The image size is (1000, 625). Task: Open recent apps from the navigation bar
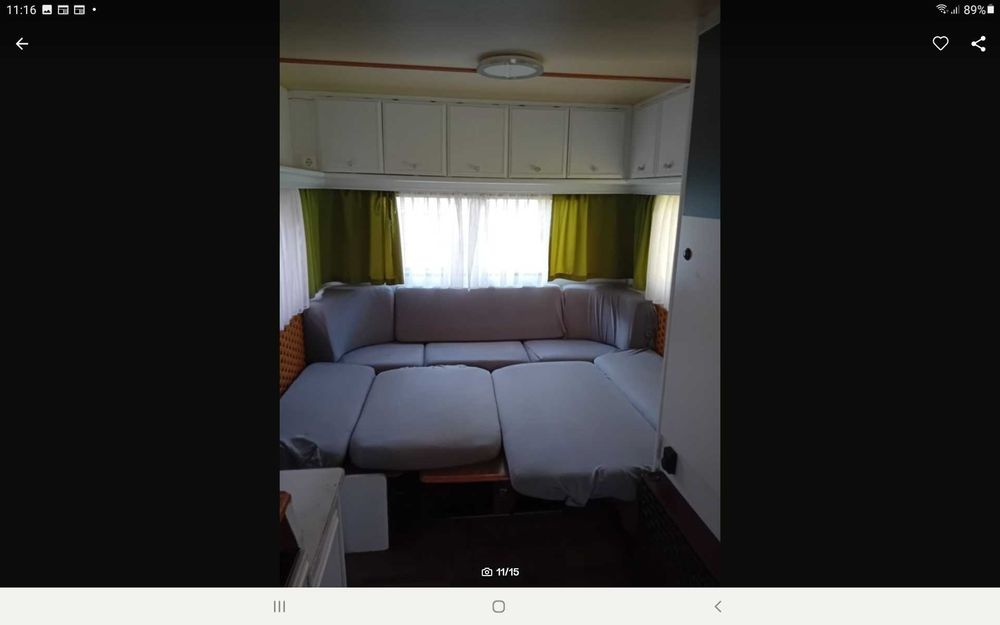pyautogui.click(x=280, y=606)
